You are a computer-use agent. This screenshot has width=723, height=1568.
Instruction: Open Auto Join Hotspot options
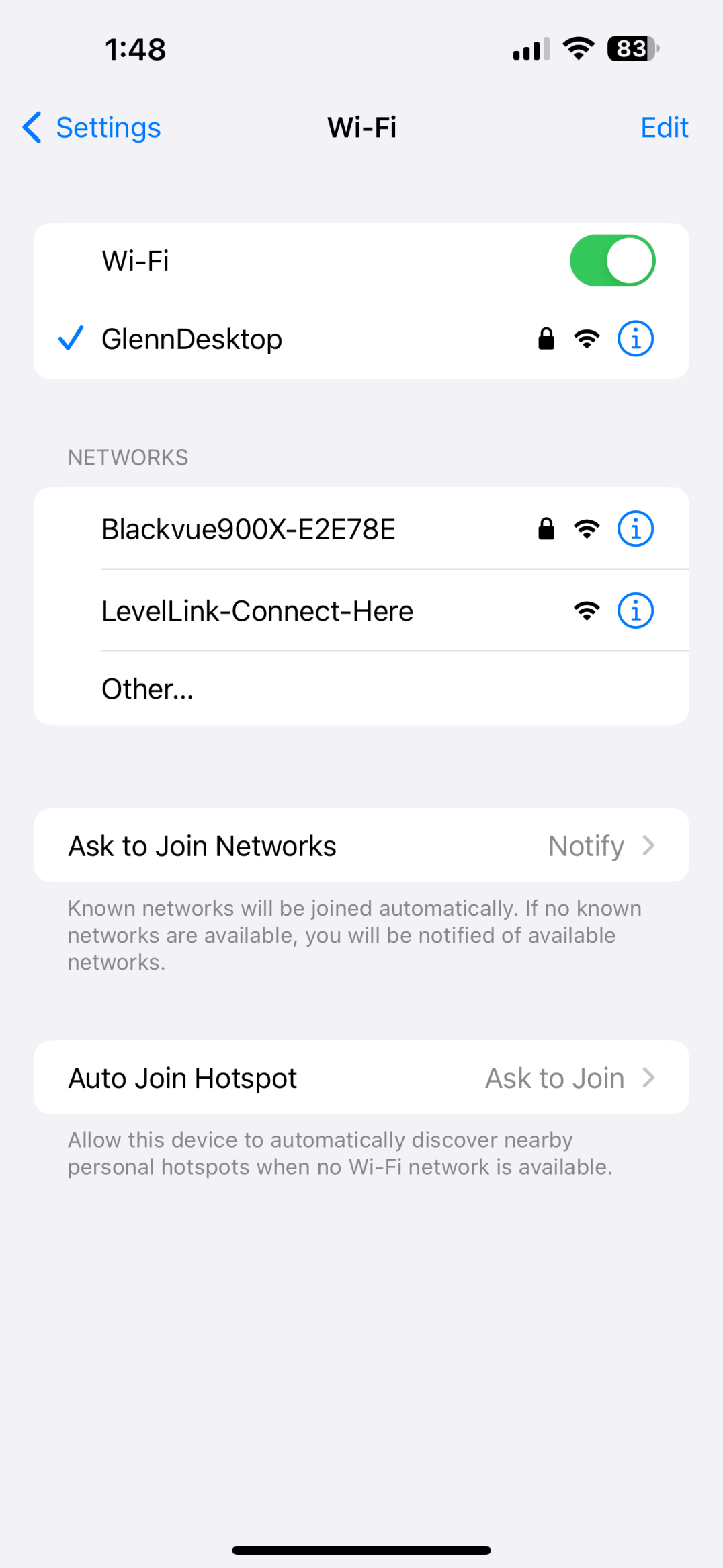coord(361,1077)
